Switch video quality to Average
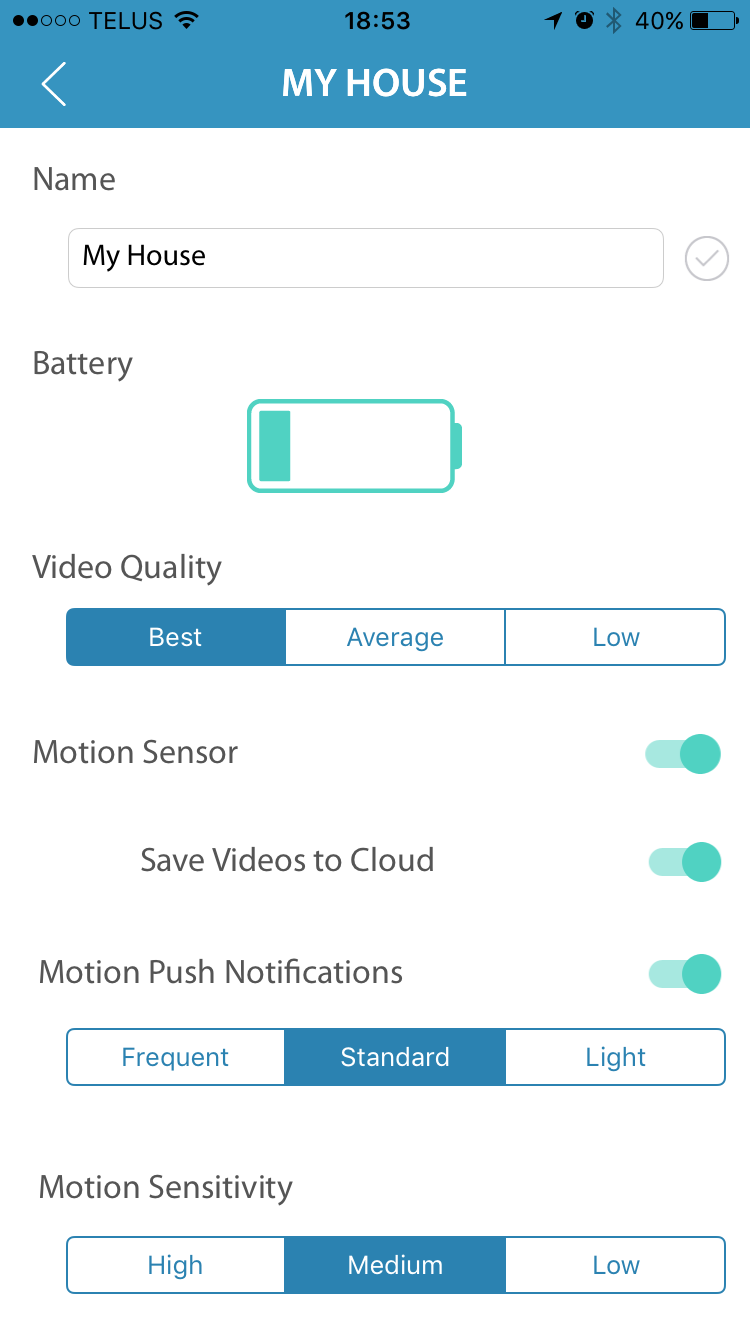Screen dimensions: 750x1334 [395, 637]
